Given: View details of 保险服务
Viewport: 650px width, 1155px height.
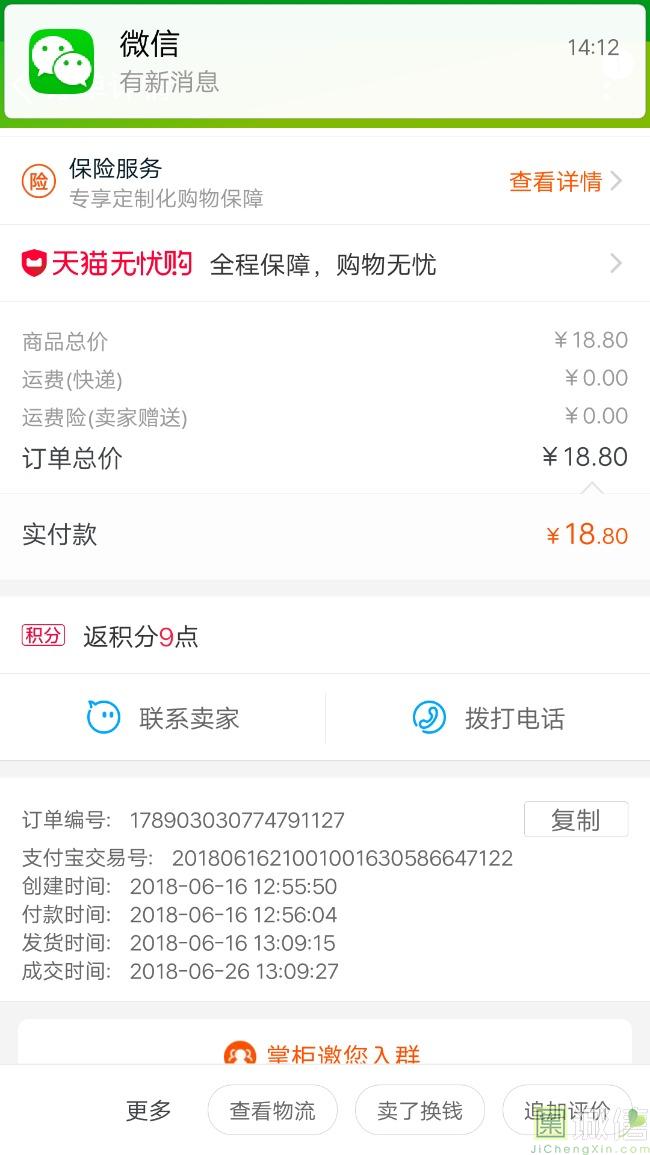Looking at the screenshot, I should point(565,181).
